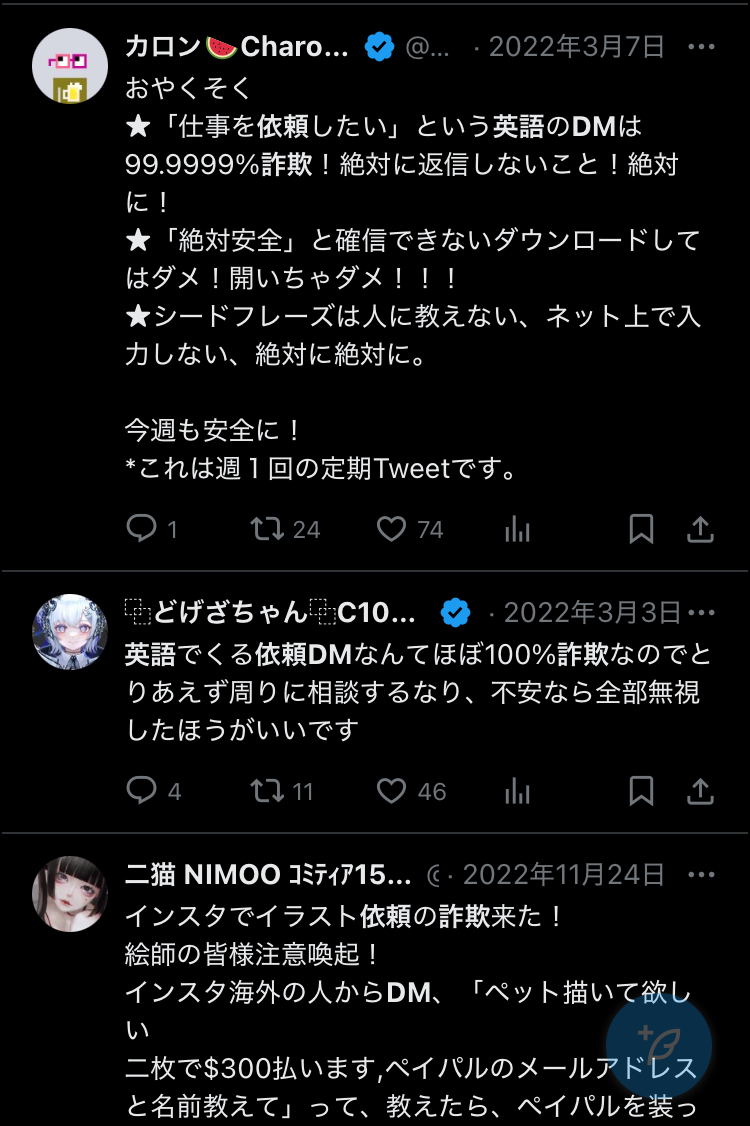Open overflow menu on カロン's tweet
750x1126 pixels.
(701, 47)
